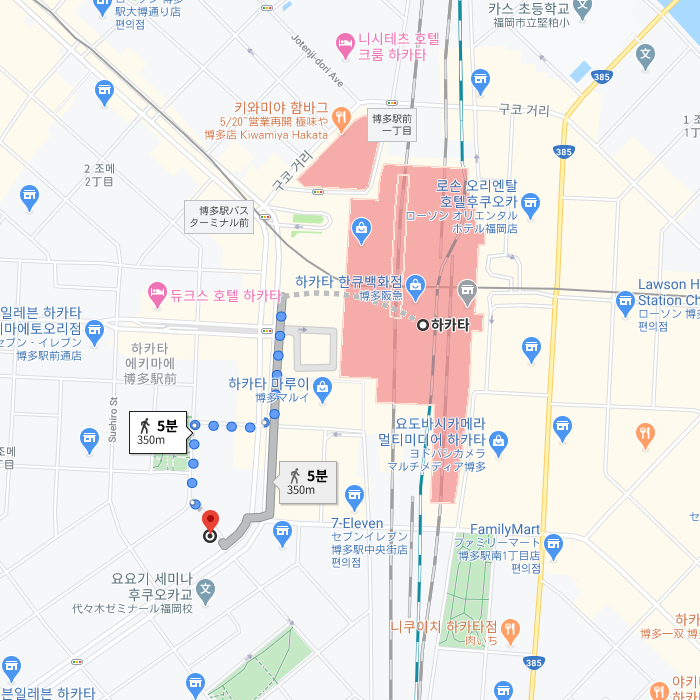
Task: Open the 7-Eleven Hakata Ekimae Chuogai pin
Action: (x=354, y=494)
